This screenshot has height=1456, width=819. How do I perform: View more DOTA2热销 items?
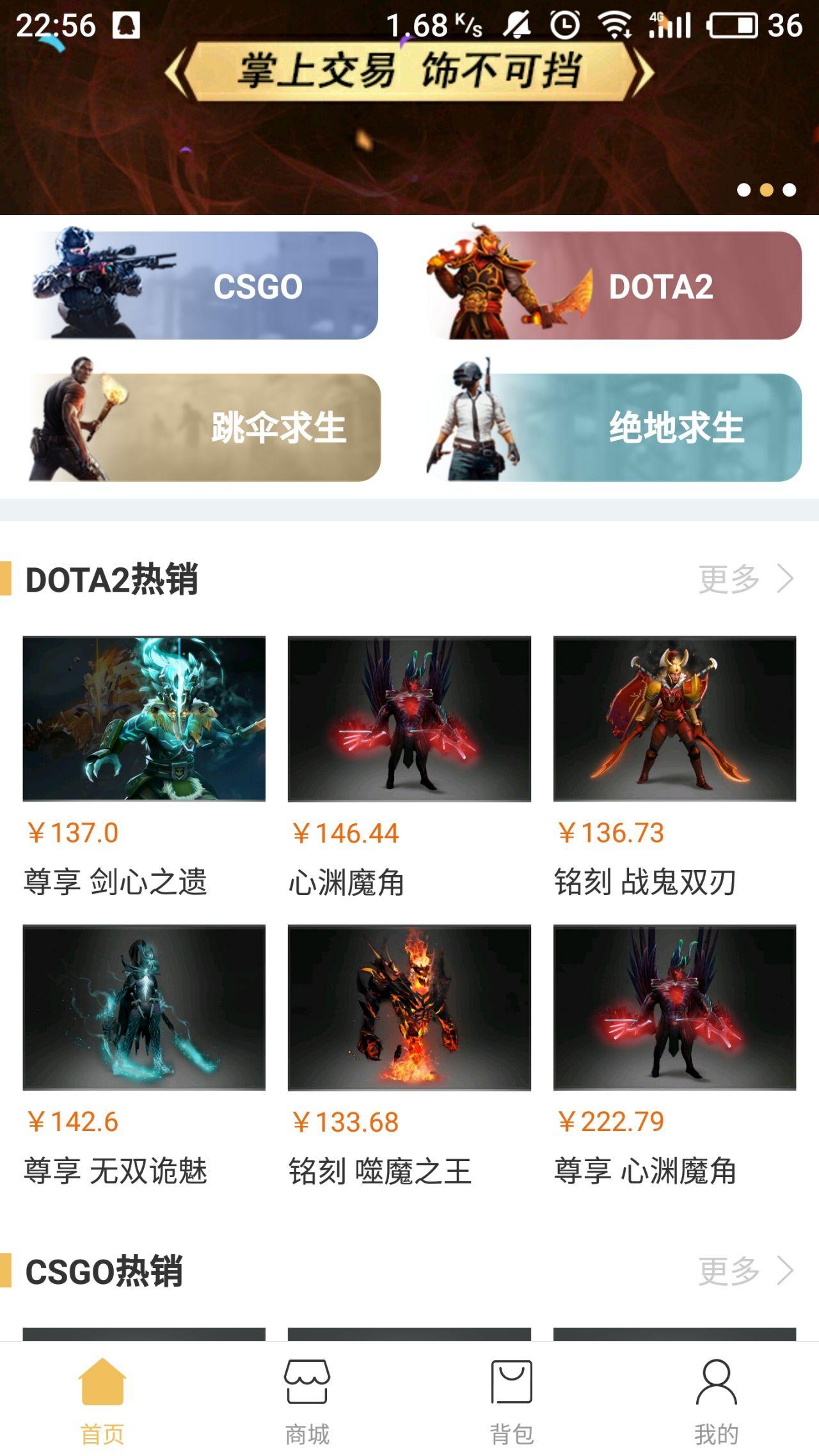pyautogui.click(x=745, y=579)
